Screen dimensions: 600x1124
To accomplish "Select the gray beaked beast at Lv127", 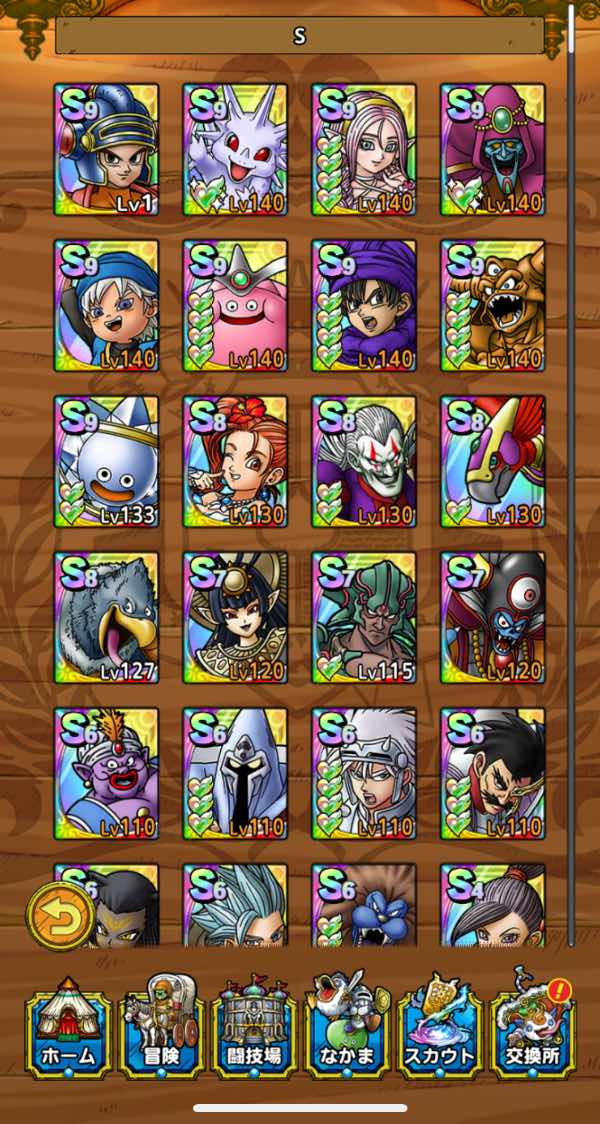I will tap(106, 618).
